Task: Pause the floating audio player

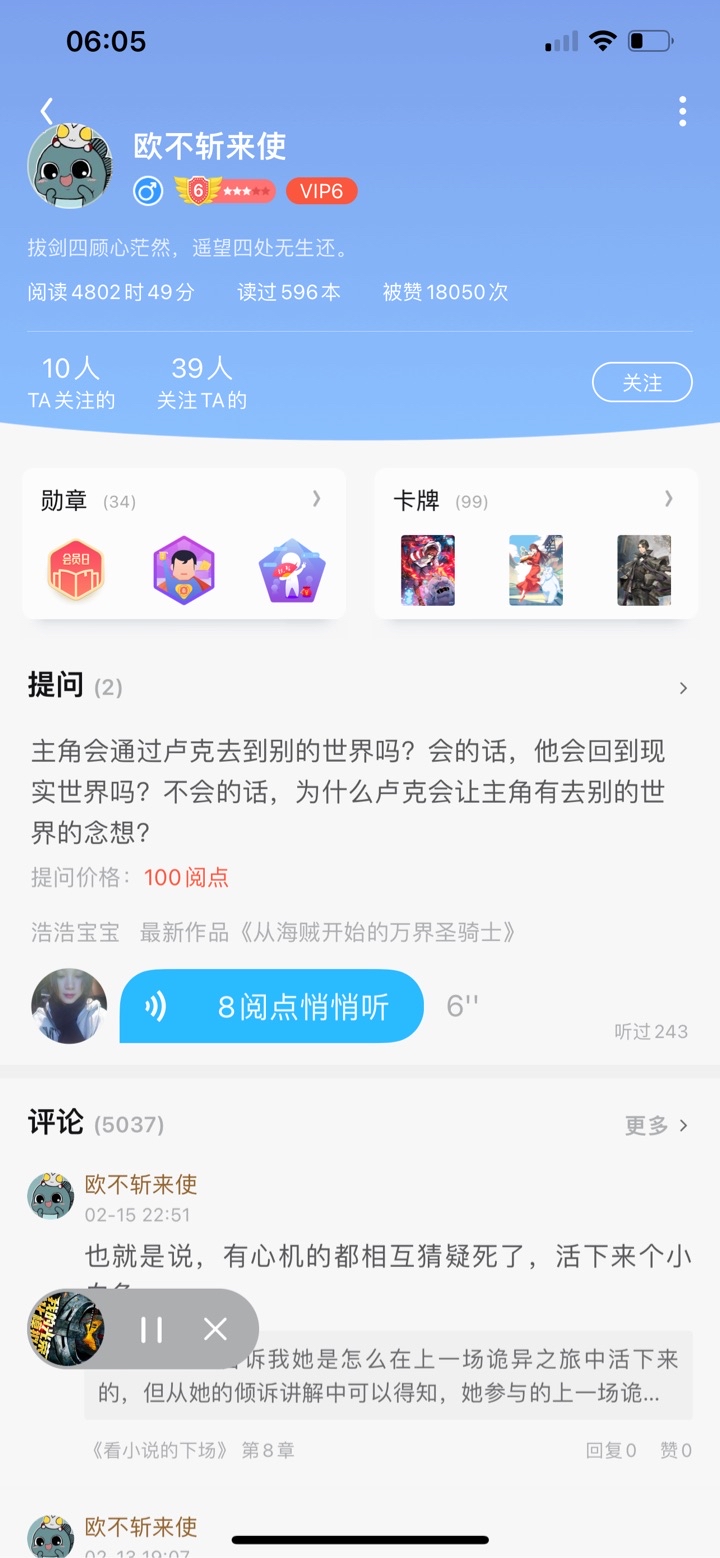Action: click(151, 1329)
